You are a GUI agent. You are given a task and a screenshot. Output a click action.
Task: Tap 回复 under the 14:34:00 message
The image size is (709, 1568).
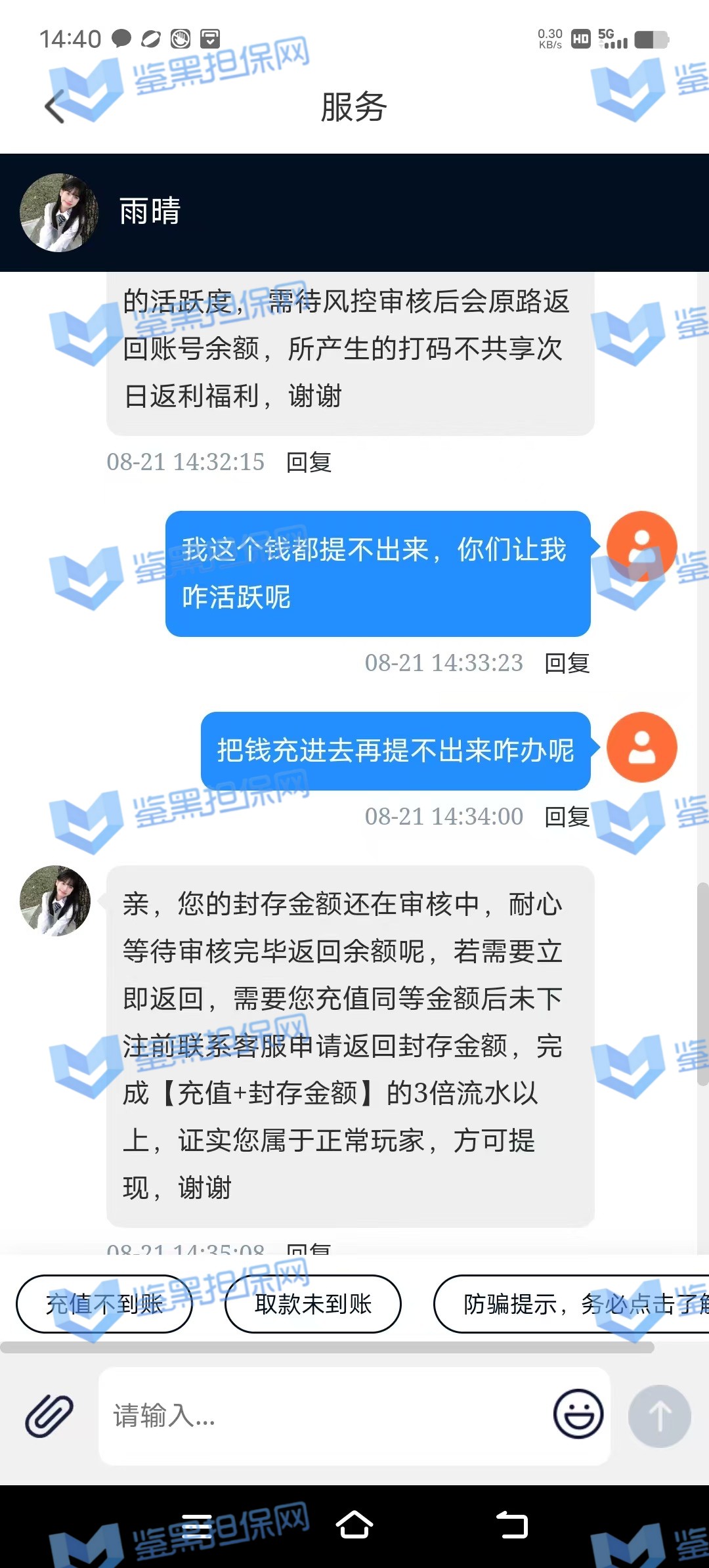point(567,817)
